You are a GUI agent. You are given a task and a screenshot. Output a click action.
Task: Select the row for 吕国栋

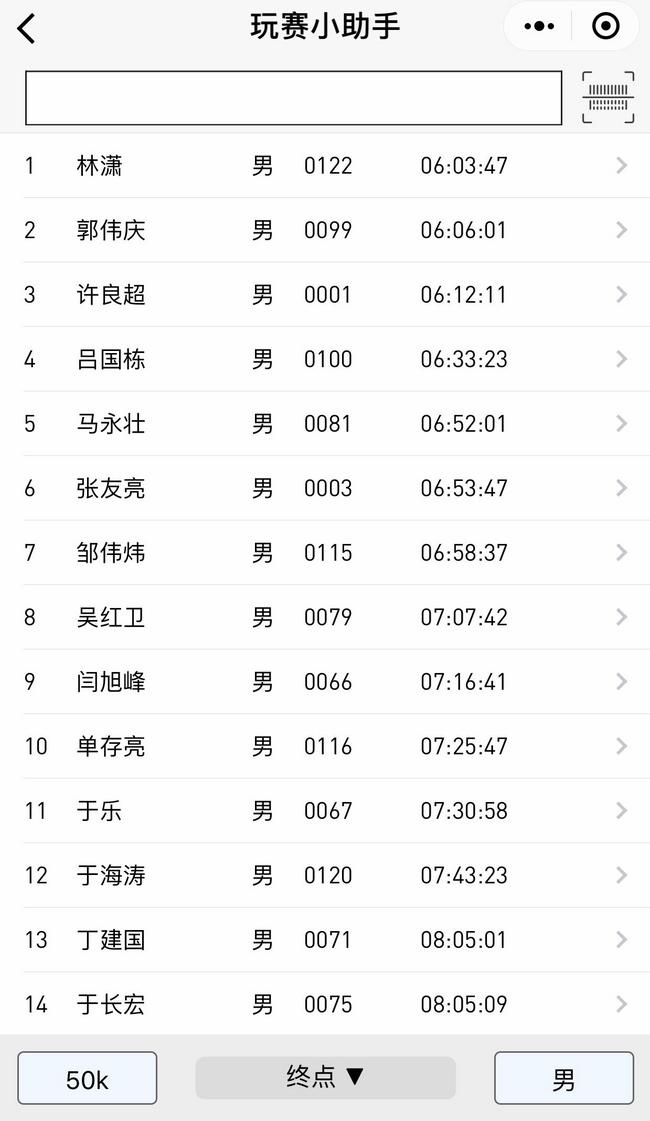pyautogui.click(x=325, y=359)
